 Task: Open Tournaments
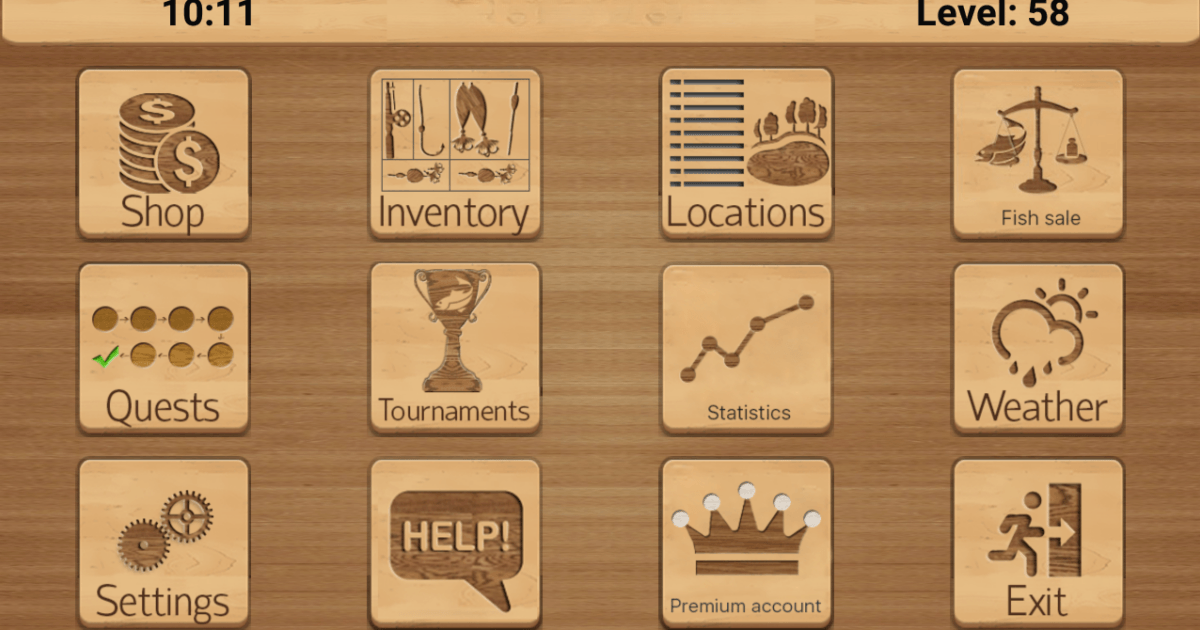click(x=455, y=348)
